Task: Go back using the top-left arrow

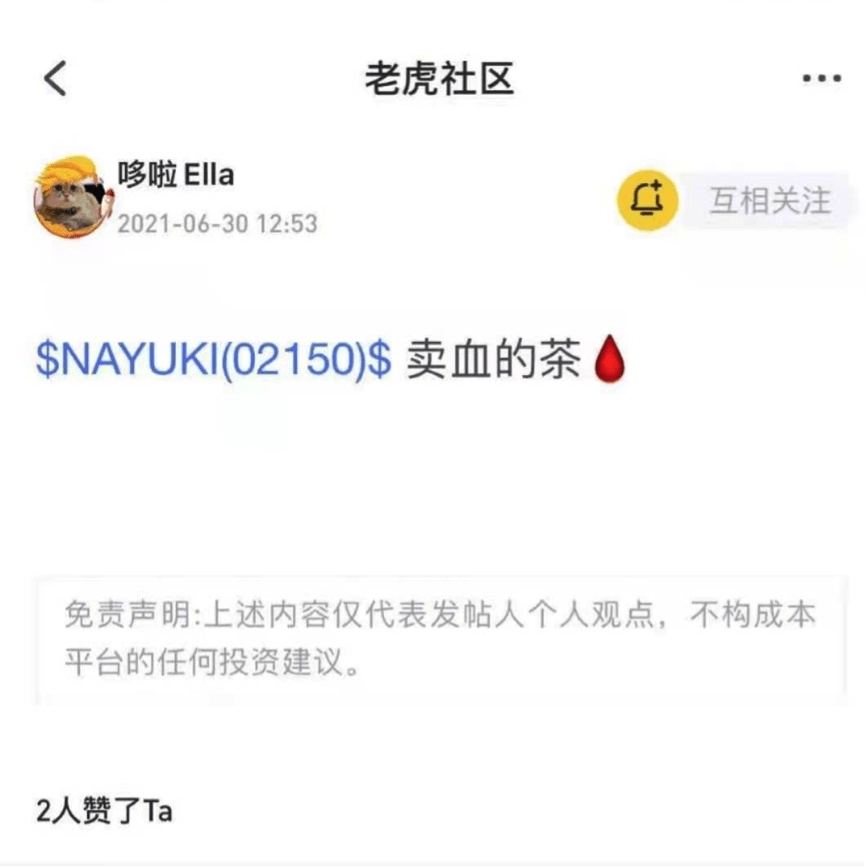Action: 55,78
